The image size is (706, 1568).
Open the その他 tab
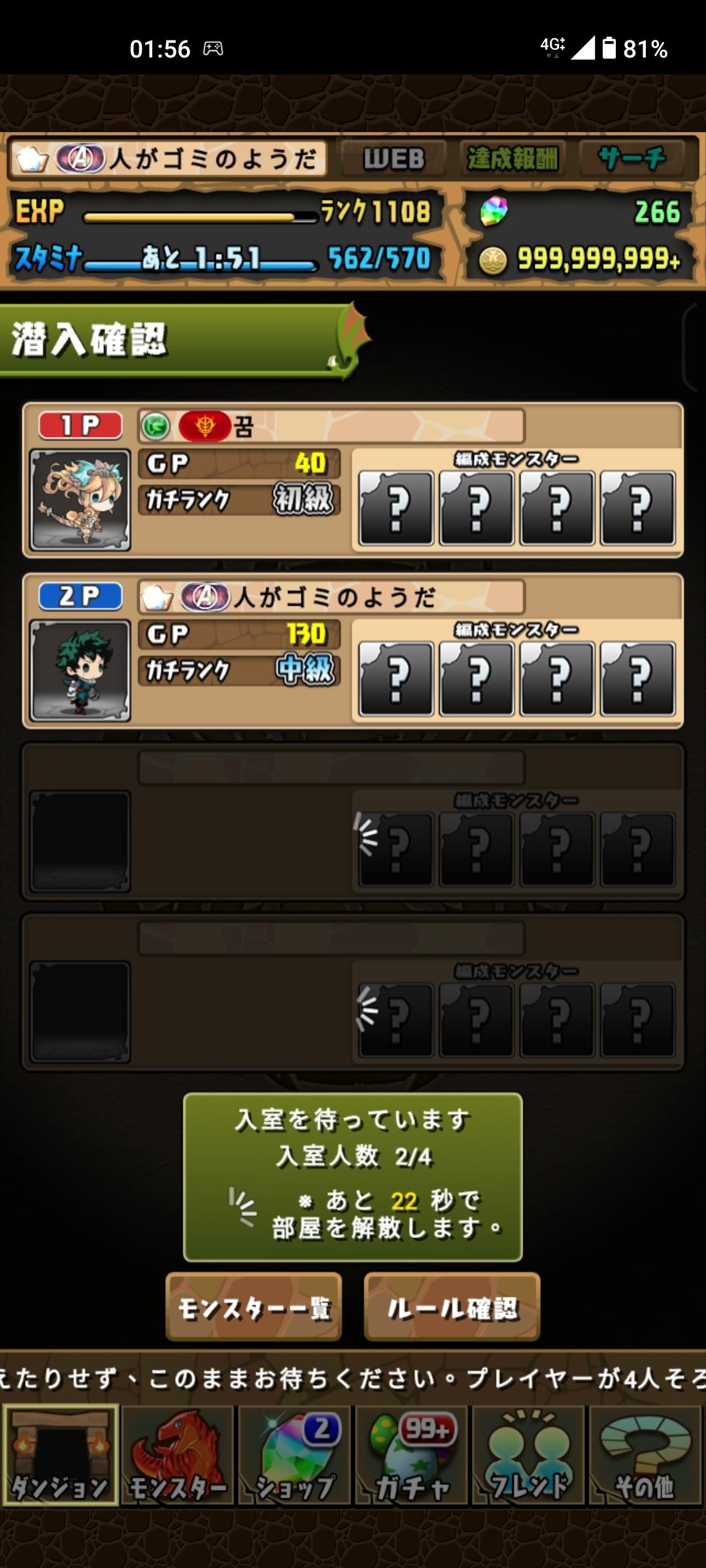(x=645, y=1454)
